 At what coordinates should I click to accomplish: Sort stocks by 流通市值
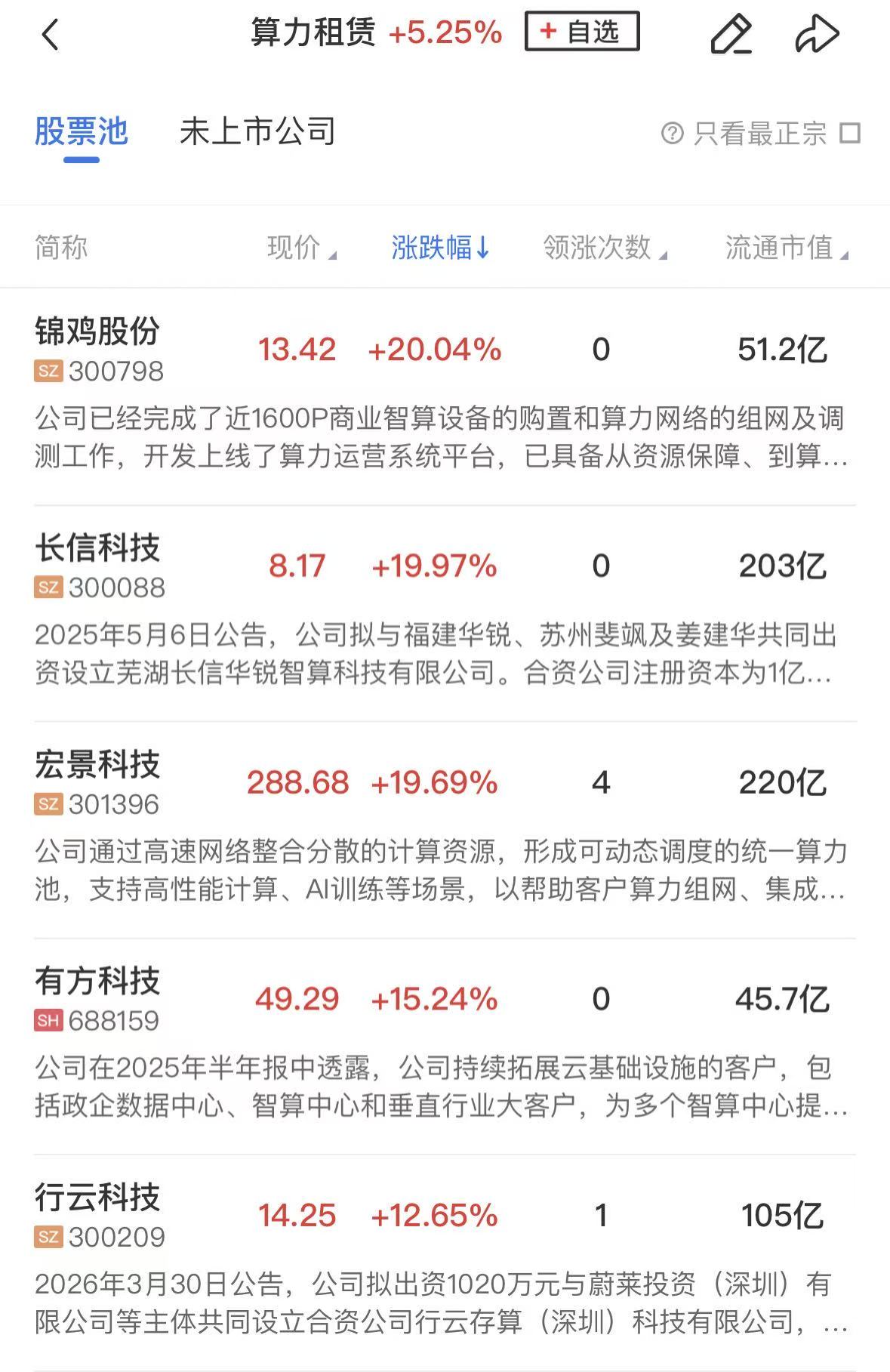point(786,248)
